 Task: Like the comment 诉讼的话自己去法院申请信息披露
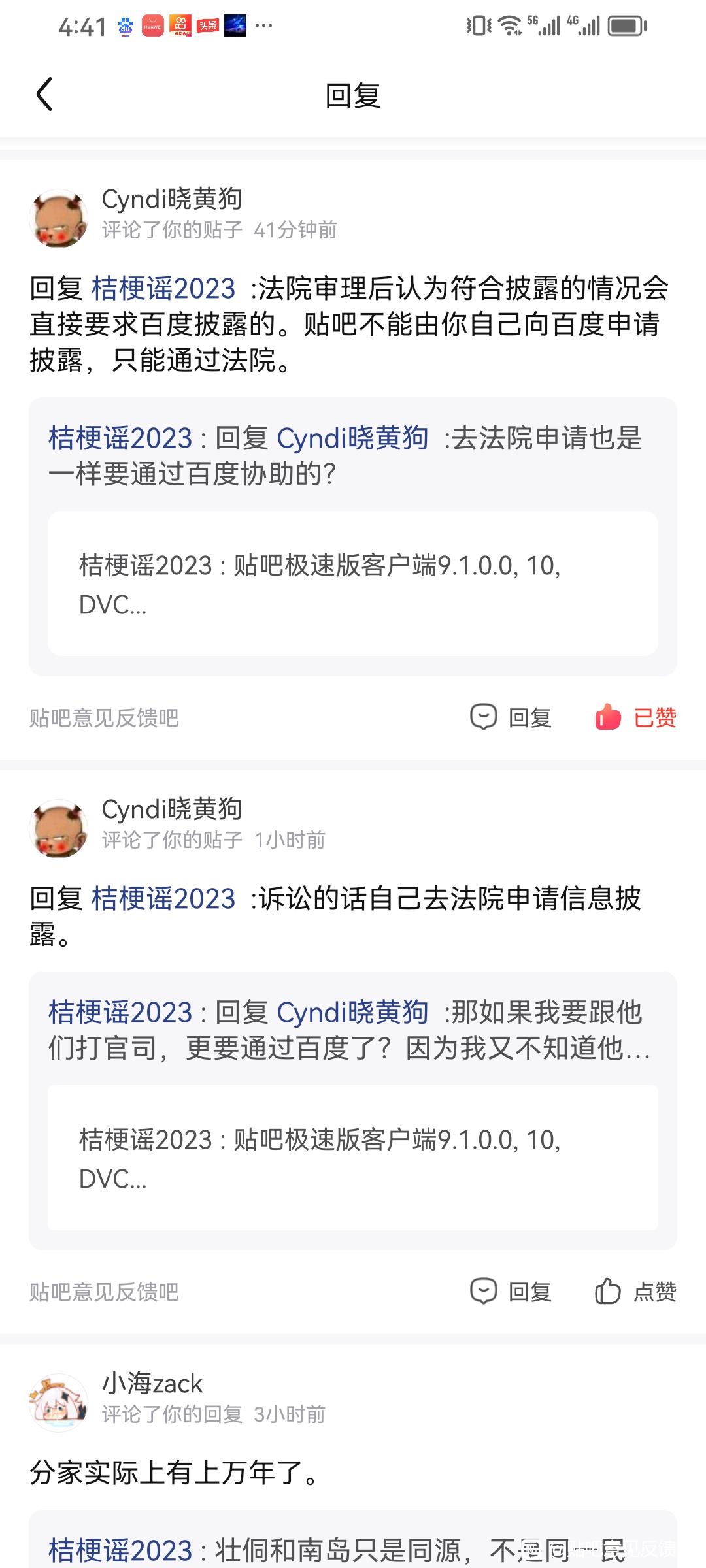coord(635,1292)
